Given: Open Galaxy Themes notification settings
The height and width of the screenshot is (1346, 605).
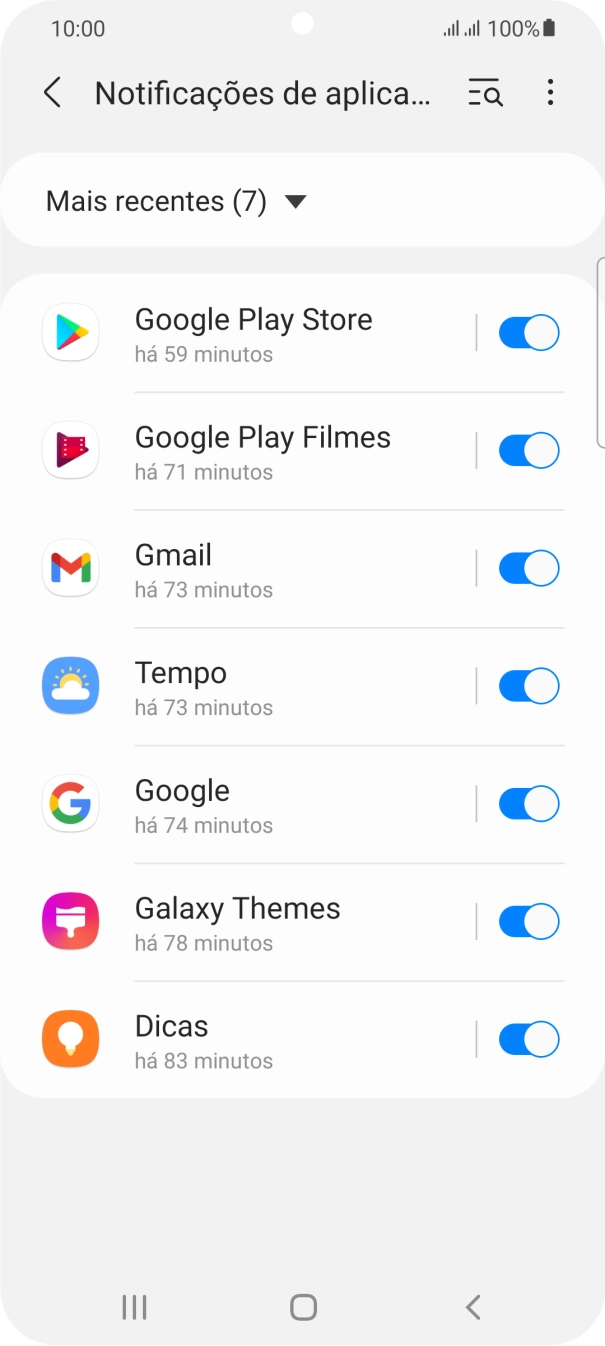Looking at the screenshot, I should tap(238, 923).
